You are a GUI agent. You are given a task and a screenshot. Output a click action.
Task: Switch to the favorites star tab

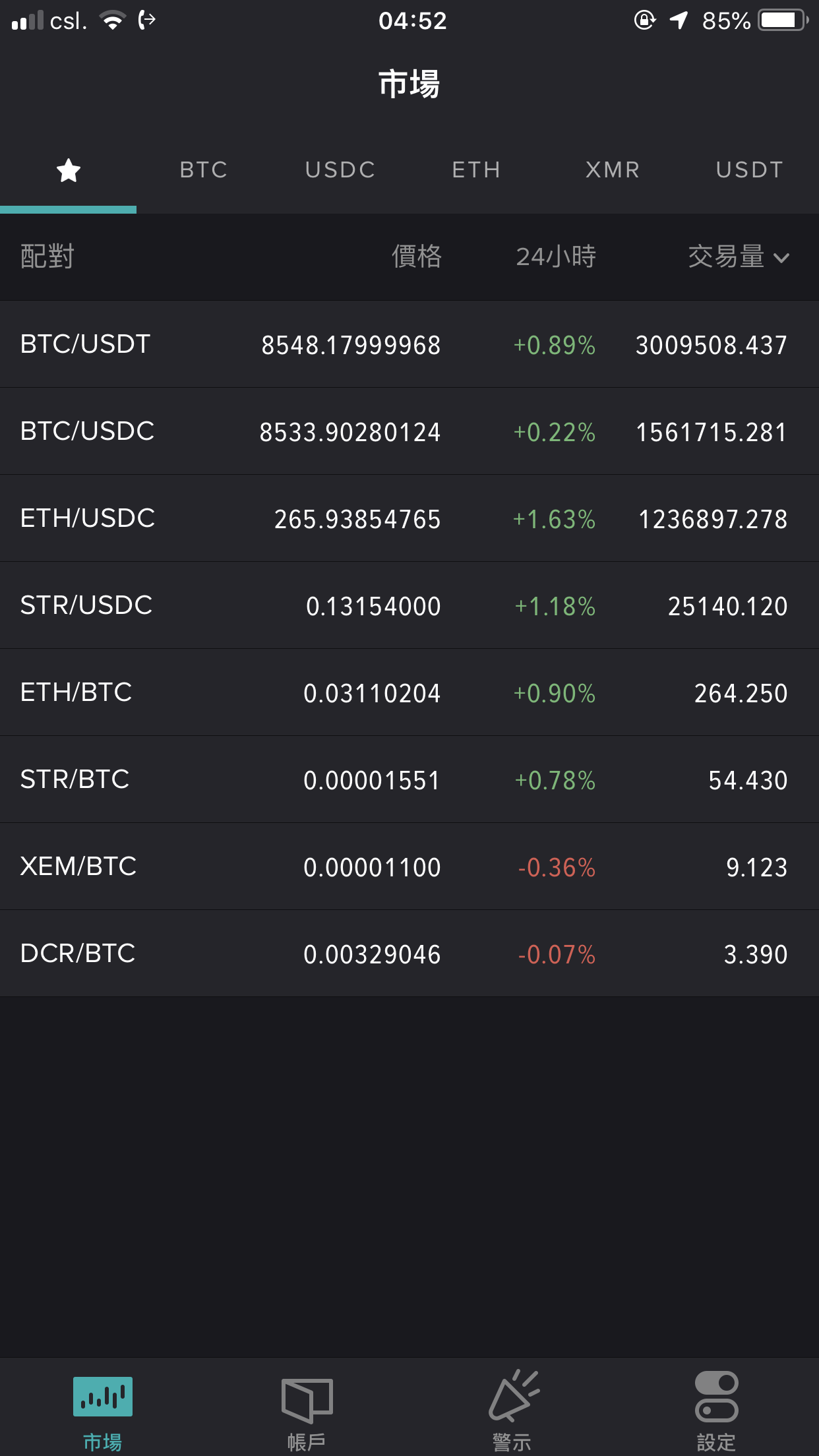(x=69, y=171)
